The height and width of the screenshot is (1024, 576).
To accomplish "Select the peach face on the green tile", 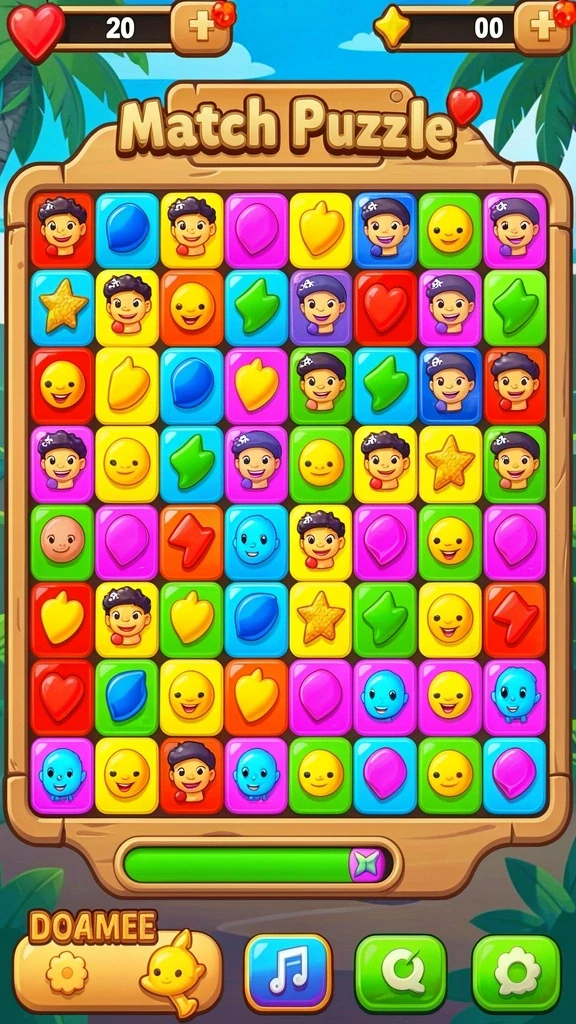I will (62, 541).
